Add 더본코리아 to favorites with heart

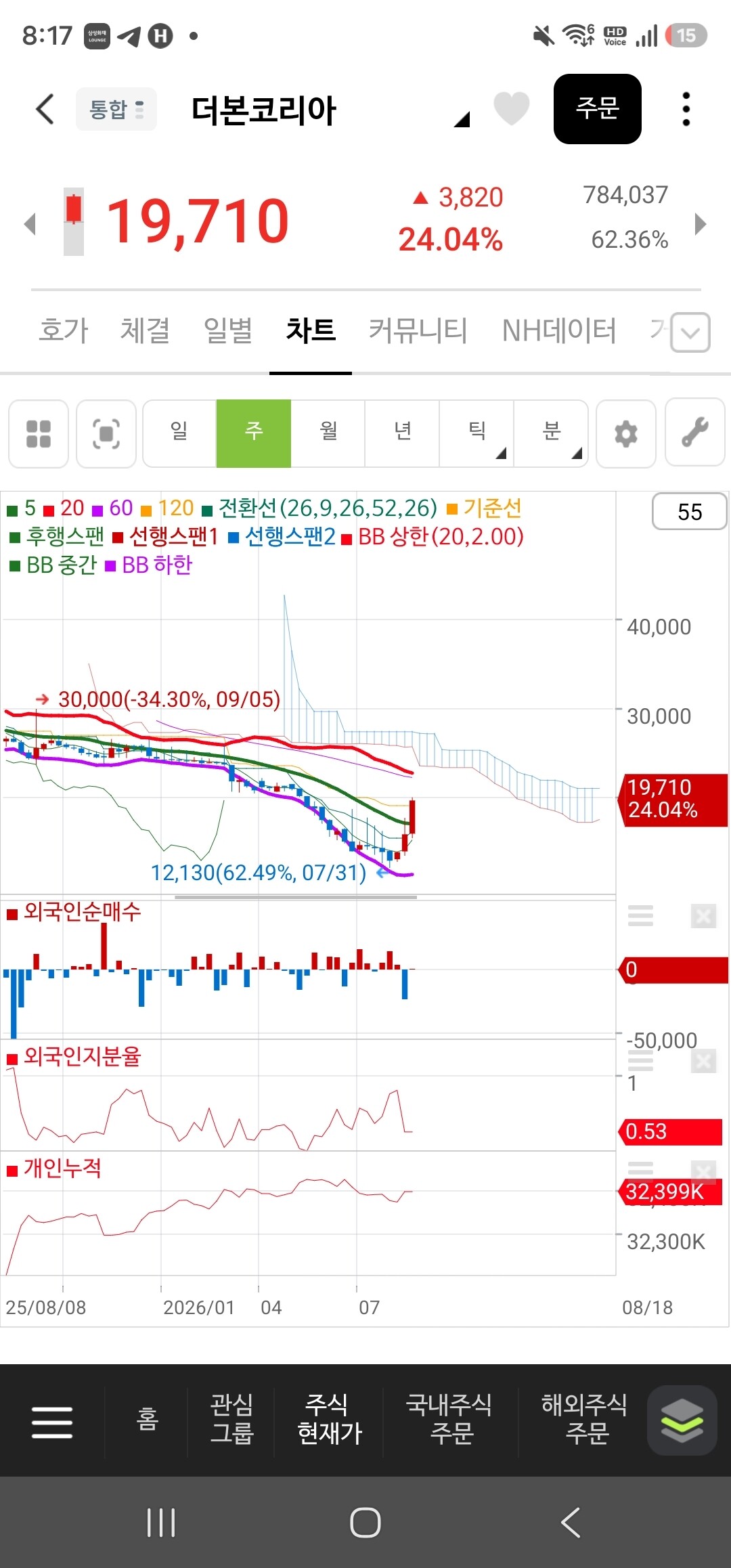click(x=511, y=109)
